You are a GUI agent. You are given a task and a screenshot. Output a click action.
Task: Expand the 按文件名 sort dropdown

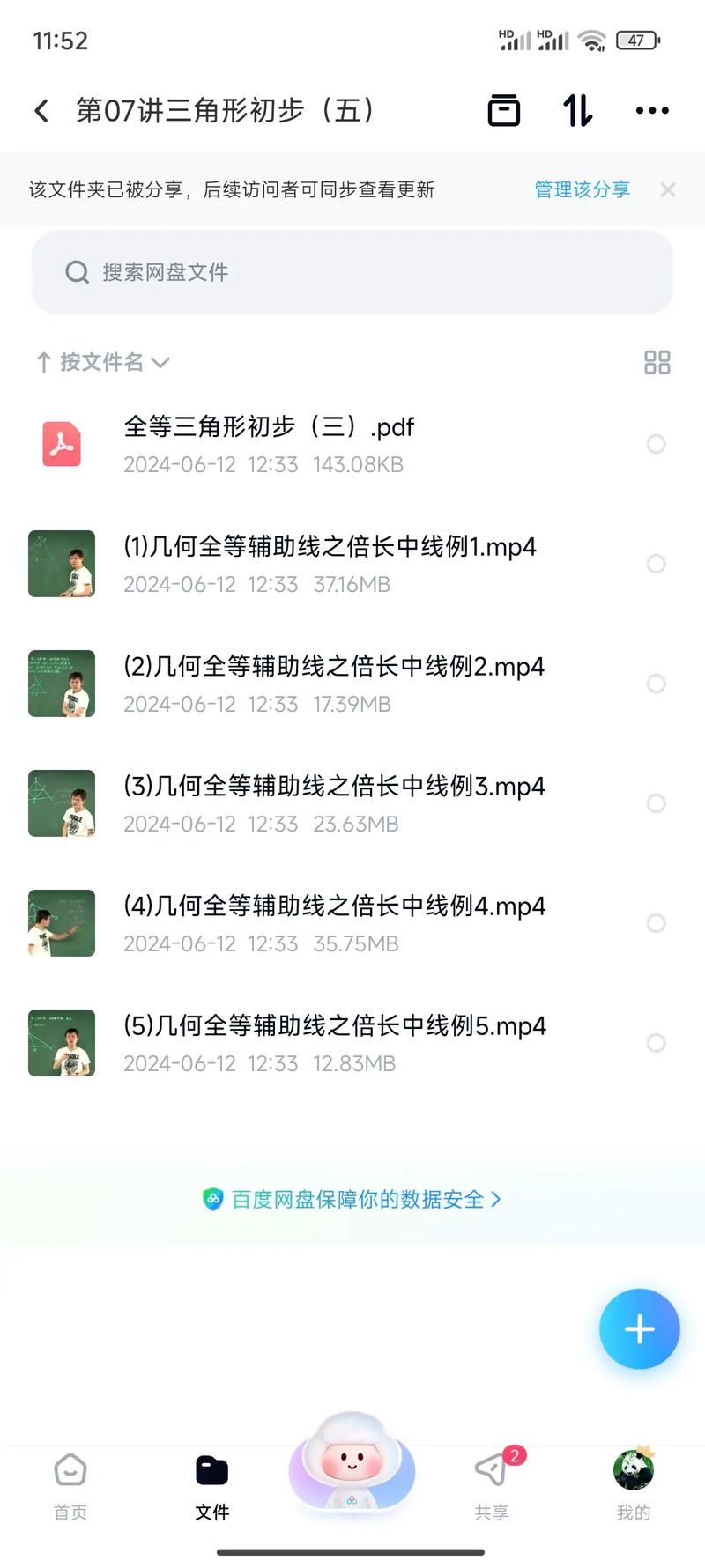point(101,362)
